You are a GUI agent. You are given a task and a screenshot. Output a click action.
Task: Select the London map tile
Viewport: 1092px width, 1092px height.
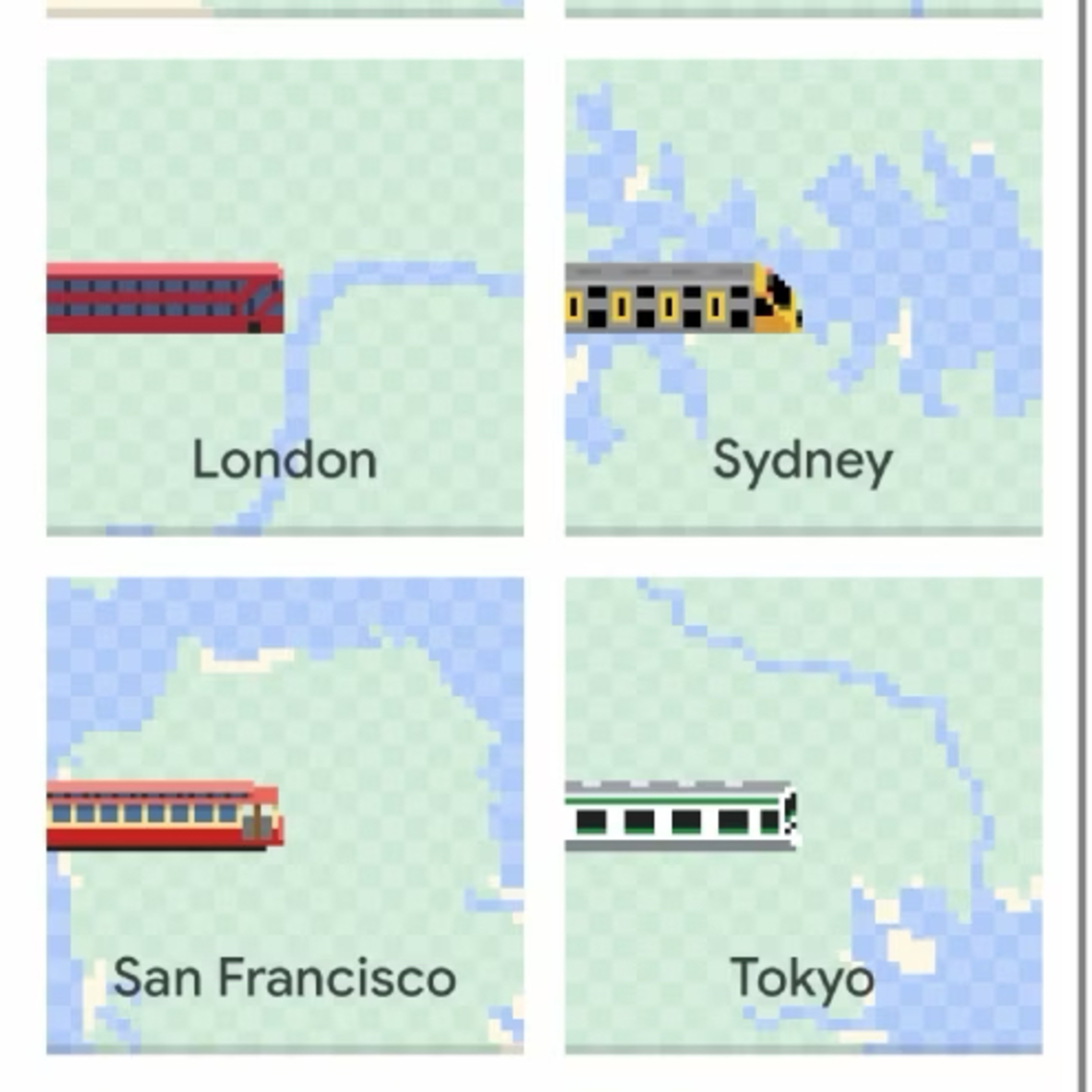[x=285, y=297]
